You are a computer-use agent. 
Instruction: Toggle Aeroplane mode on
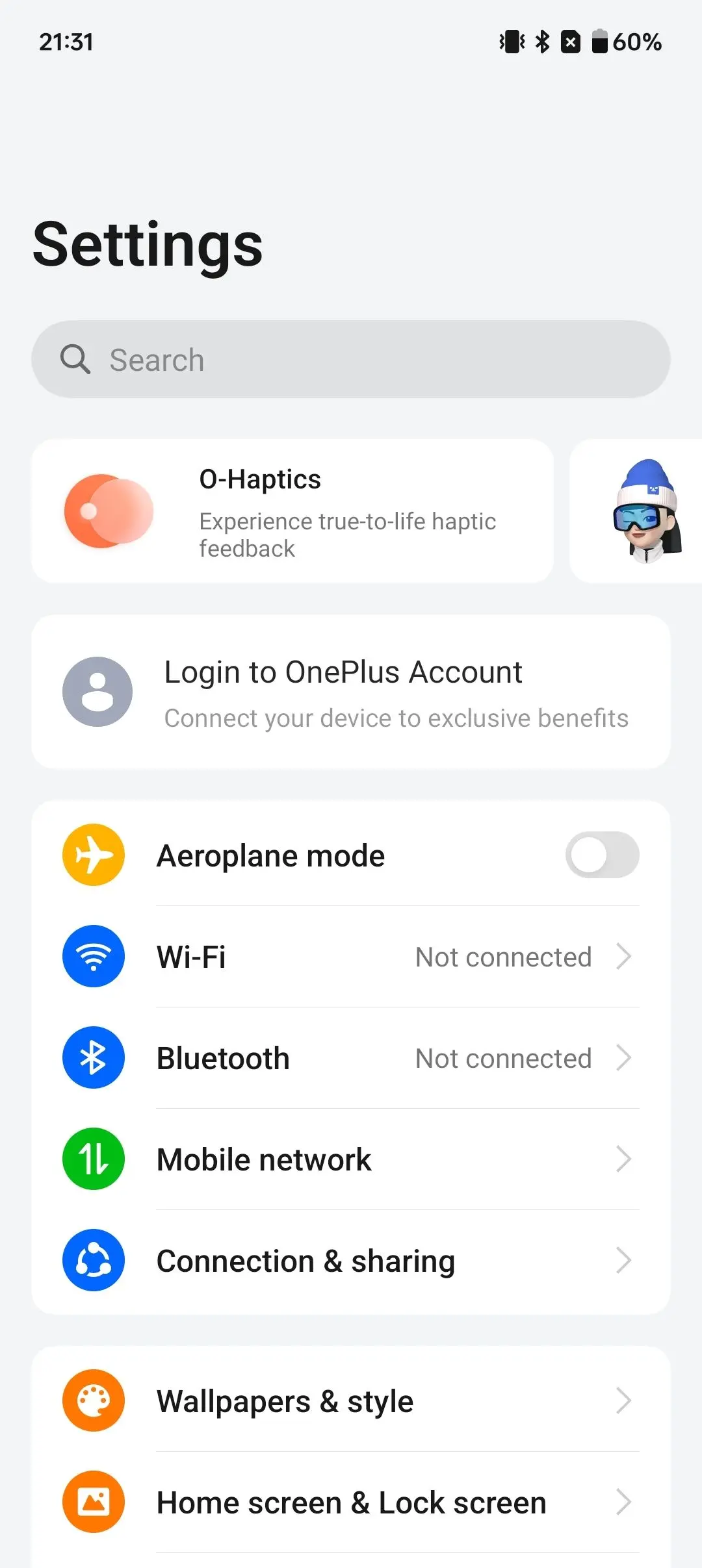click(x=602, y=855)
